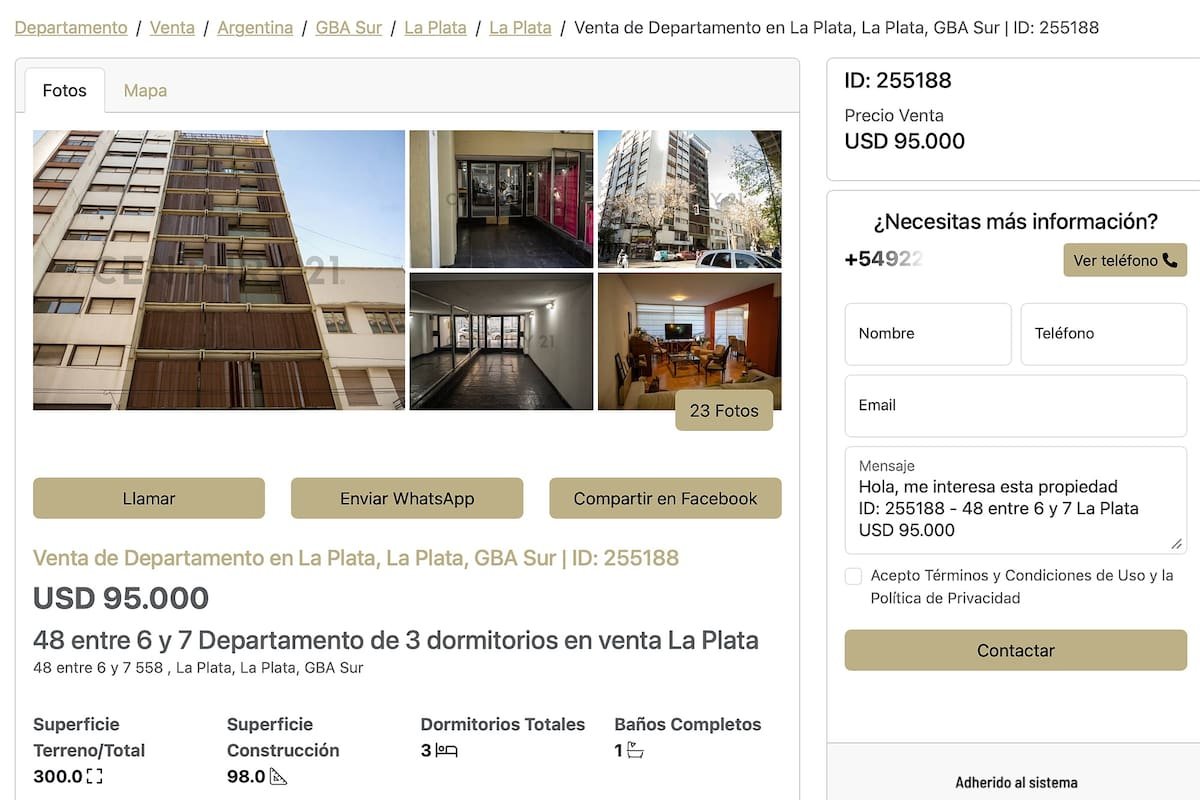Focus the Nombre input field

(927, 334)
